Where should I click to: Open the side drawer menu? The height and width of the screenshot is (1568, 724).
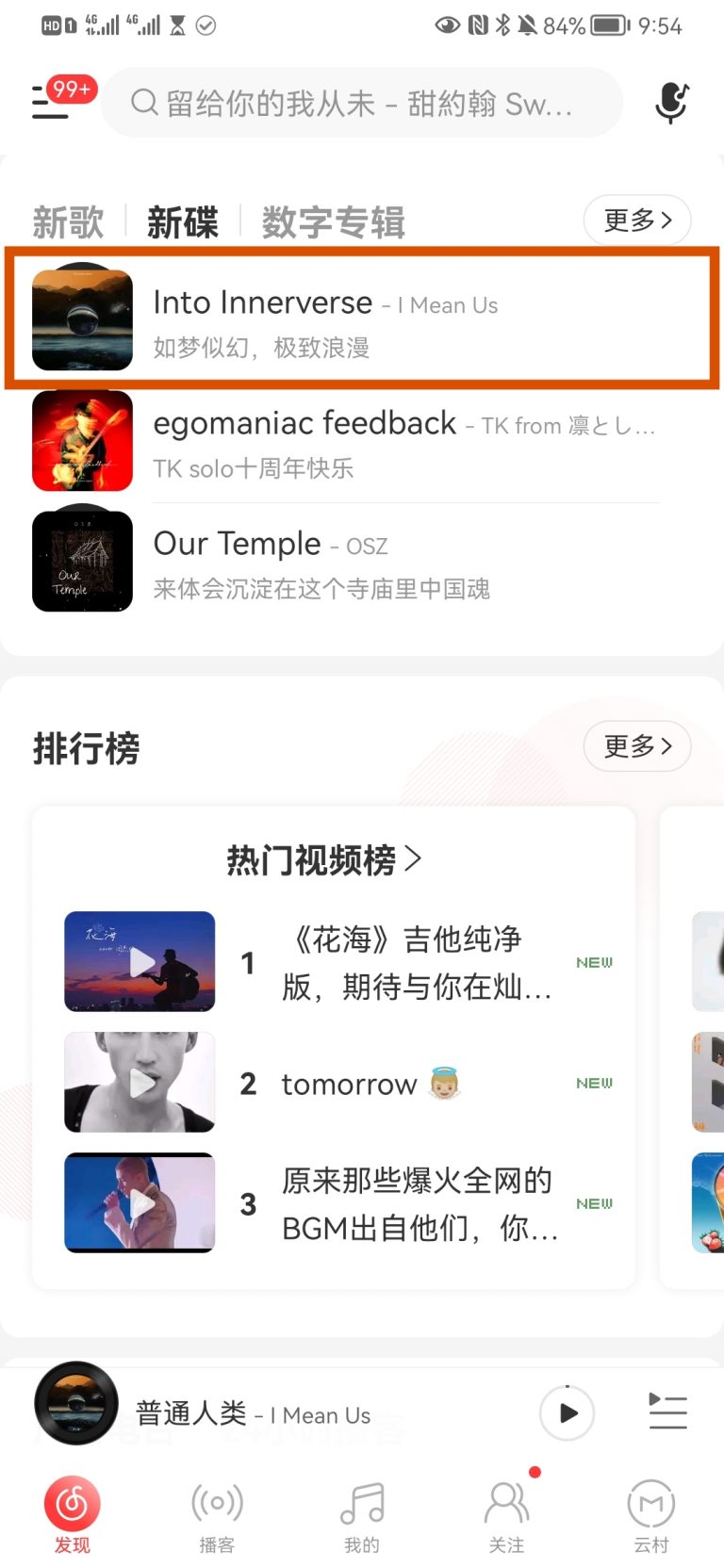50,102
